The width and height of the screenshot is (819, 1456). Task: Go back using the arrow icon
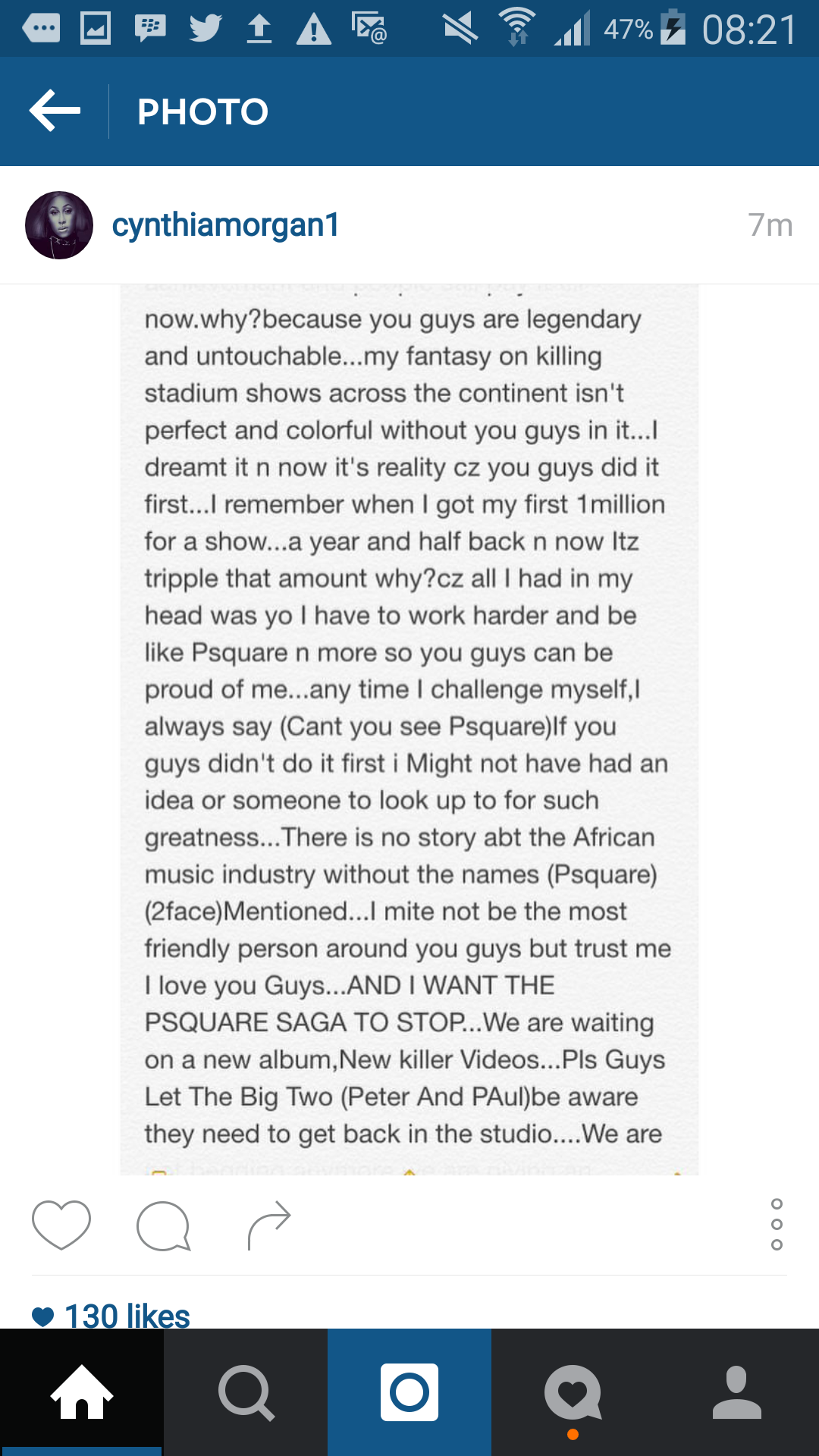(55, 111)
